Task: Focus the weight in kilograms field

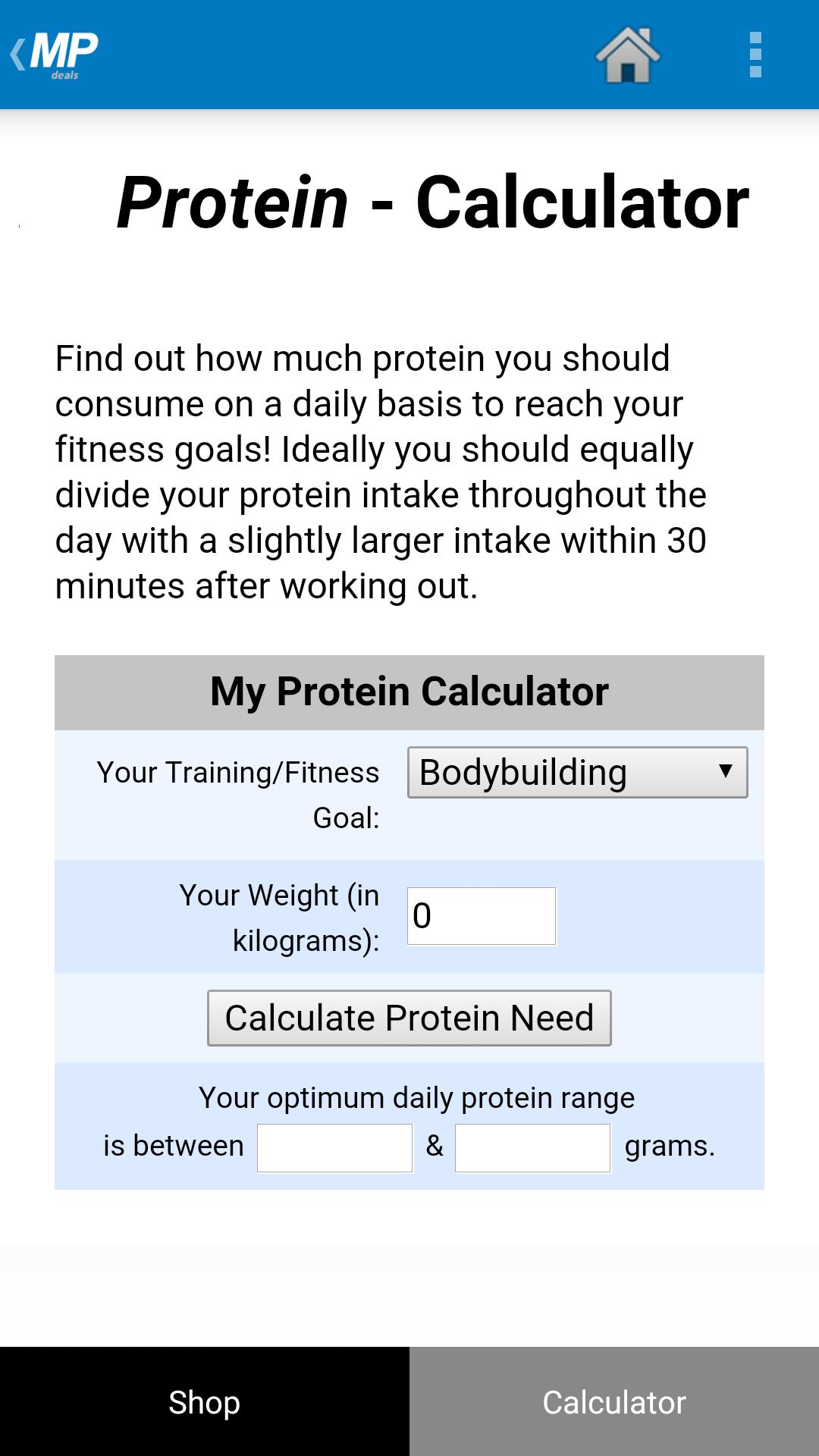Action: tap(482, 916)
